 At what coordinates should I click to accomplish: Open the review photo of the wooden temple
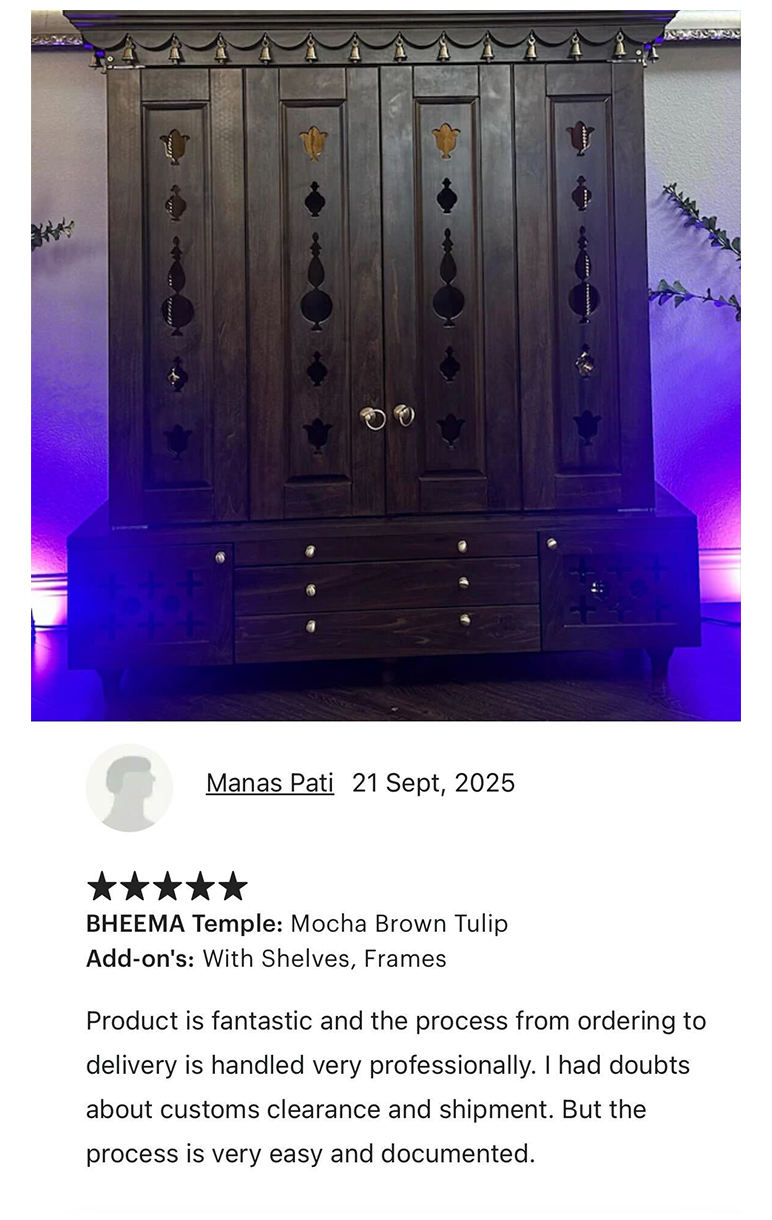[x=386, y=366]
